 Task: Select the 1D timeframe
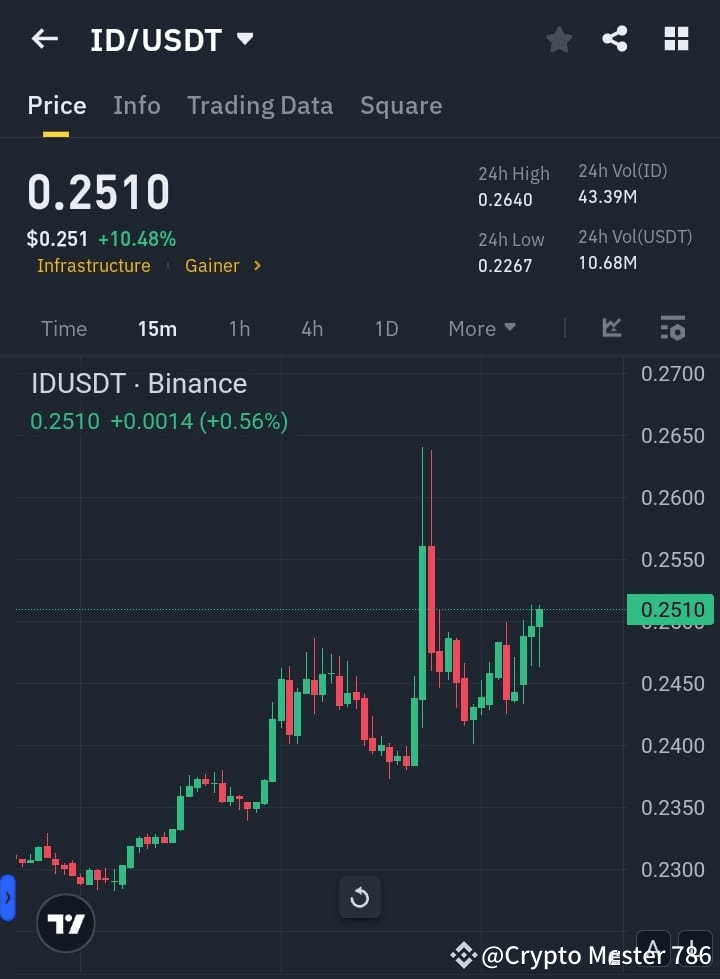[386, 328]
